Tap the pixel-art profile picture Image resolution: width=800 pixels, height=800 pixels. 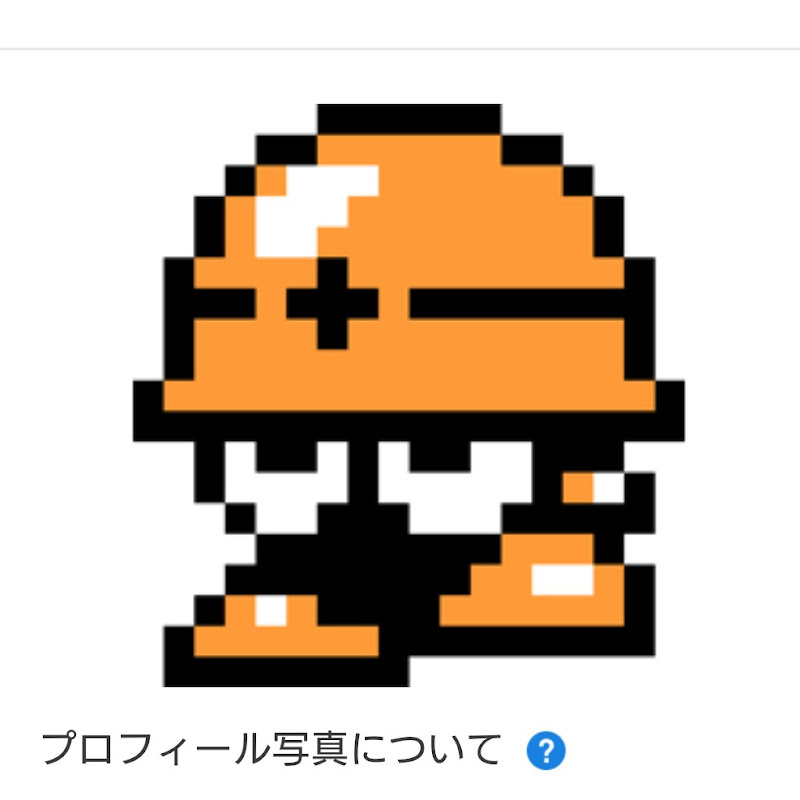[x=408, y=395]
